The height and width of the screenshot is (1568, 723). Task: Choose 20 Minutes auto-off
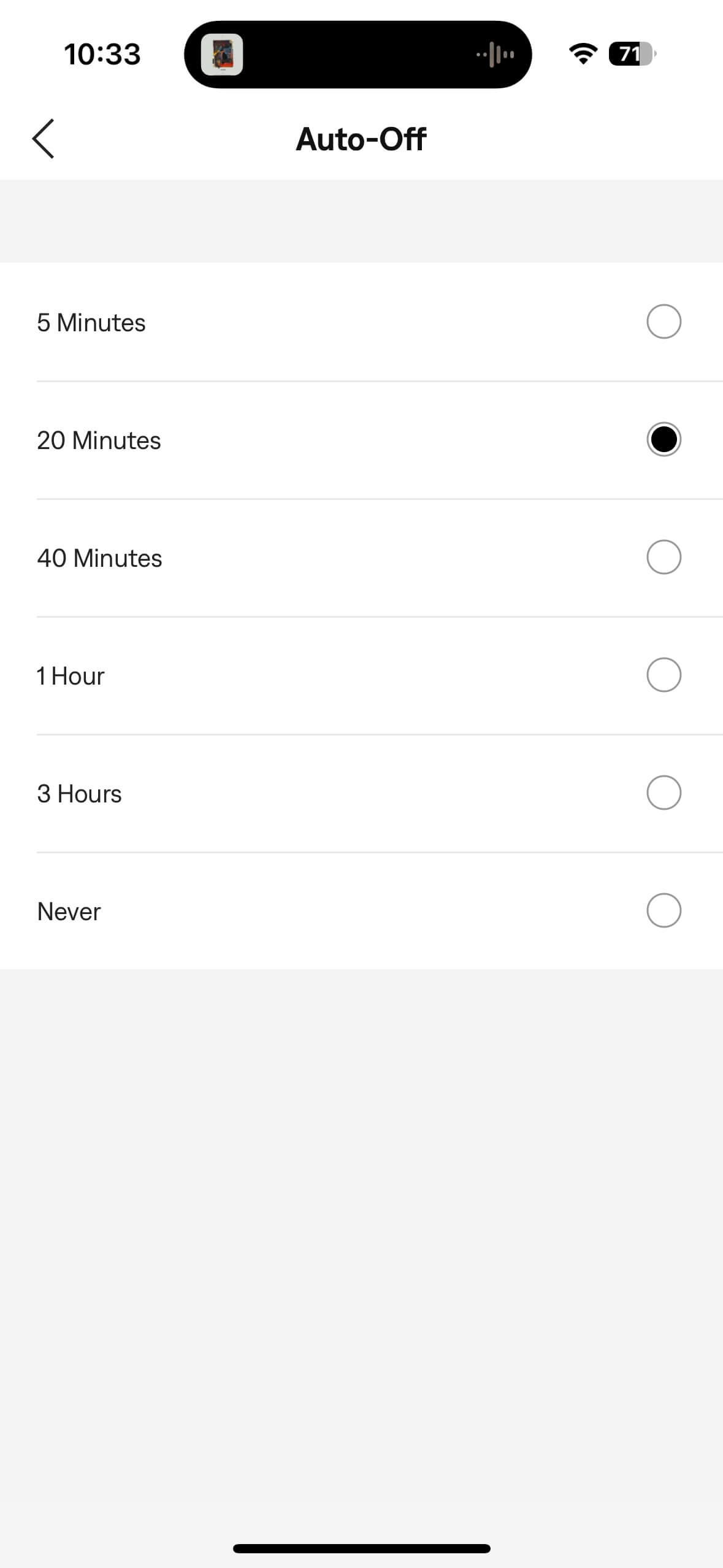tap(664, 440)
